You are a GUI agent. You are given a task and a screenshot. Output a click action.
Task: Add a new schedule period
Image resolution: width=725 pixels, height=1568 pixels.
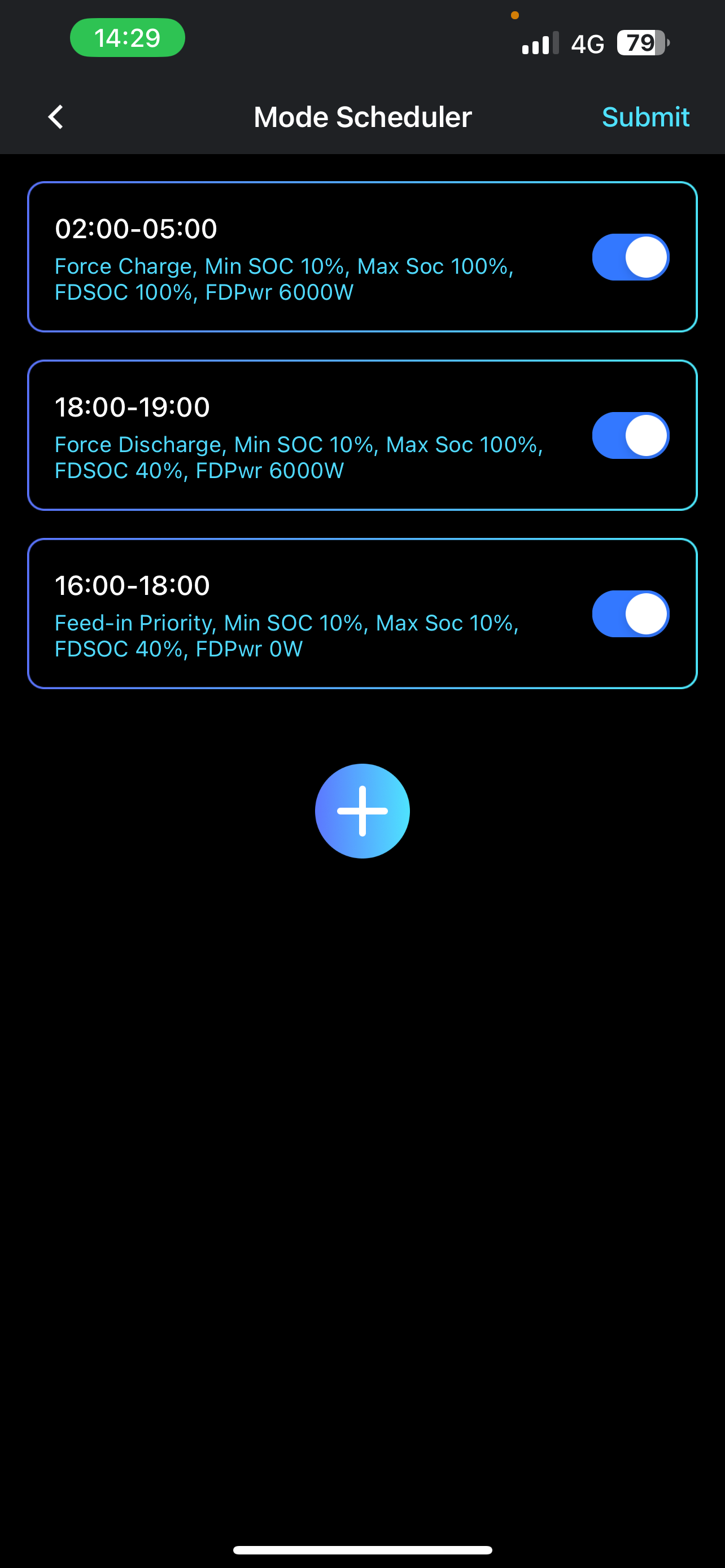tap(362, 811)
